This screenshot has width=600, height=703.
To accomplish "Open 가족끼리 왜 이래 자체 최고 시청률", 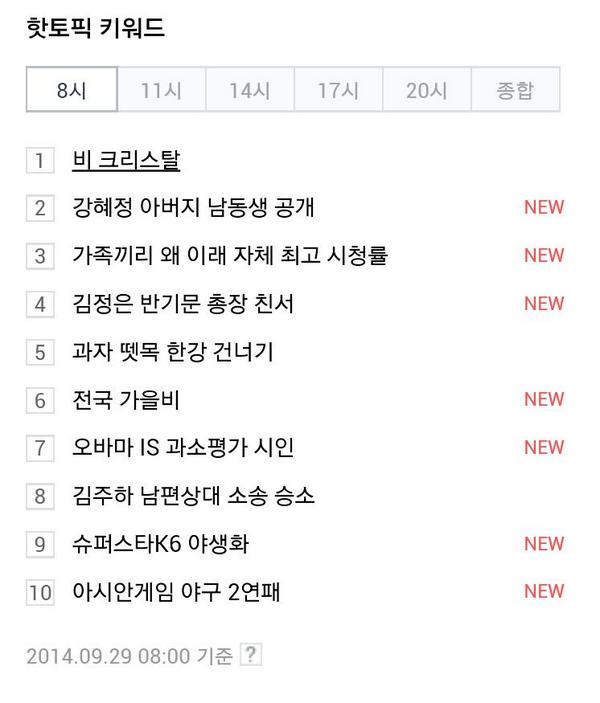I will coord(230,256).
